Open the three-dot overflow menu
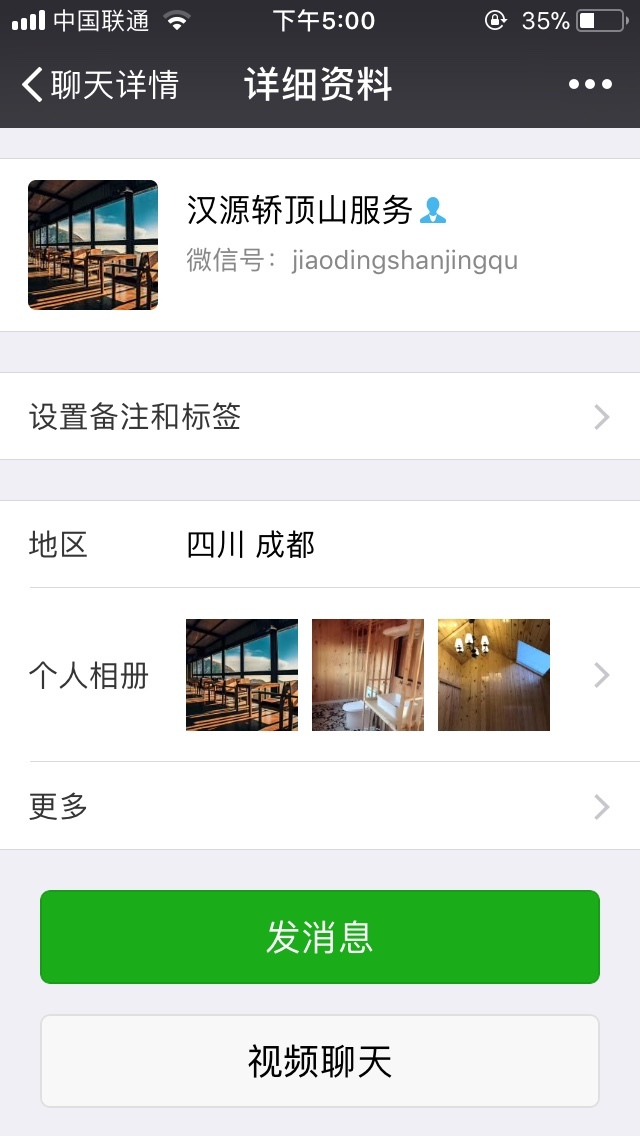This screenshot has height=1136, width=640. (590, 85)
